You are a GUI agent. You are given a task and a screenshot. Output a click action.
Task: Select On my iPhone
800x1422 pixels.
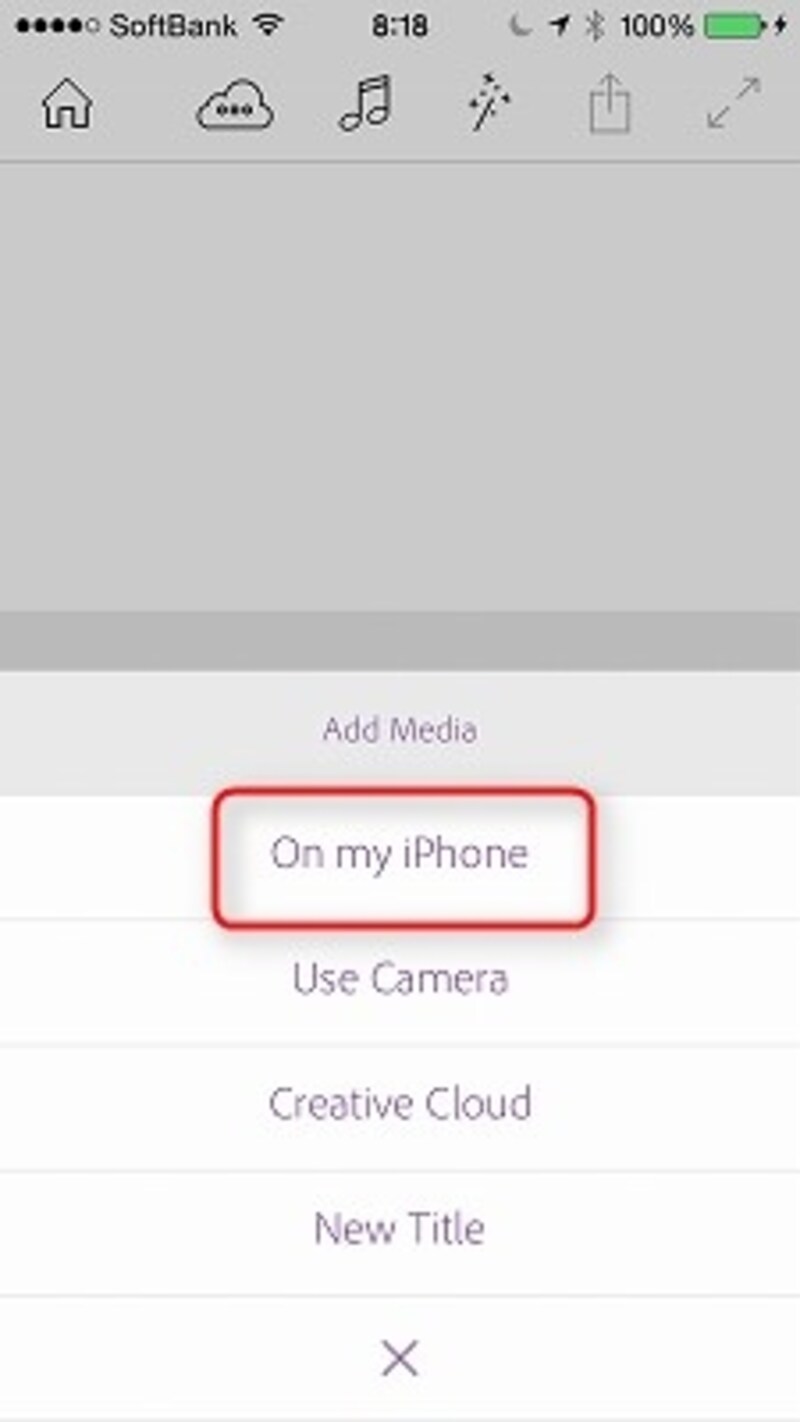400,855
